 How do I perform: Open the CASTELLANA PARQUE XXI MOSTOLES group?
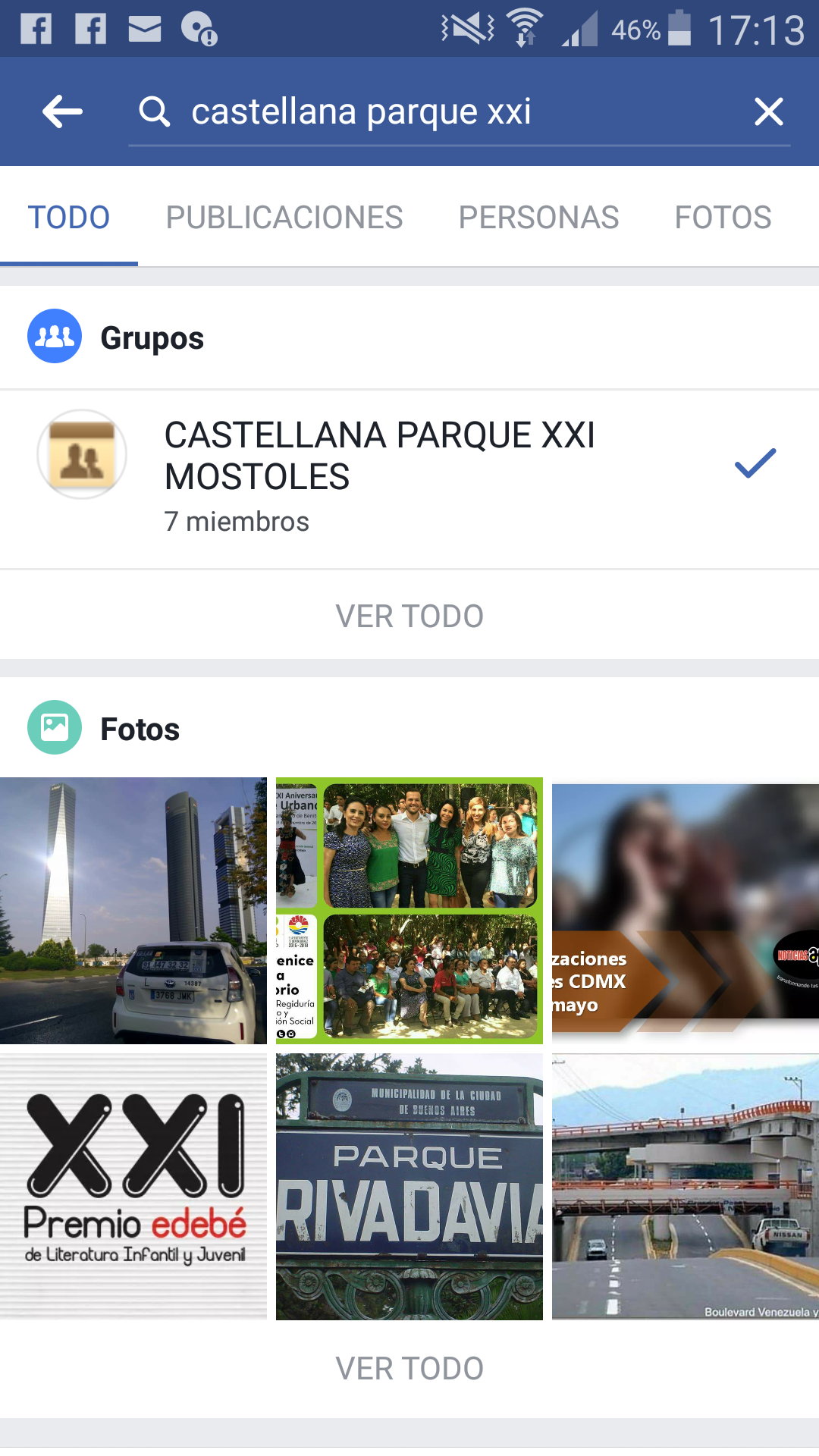click(x=379, y=476)
